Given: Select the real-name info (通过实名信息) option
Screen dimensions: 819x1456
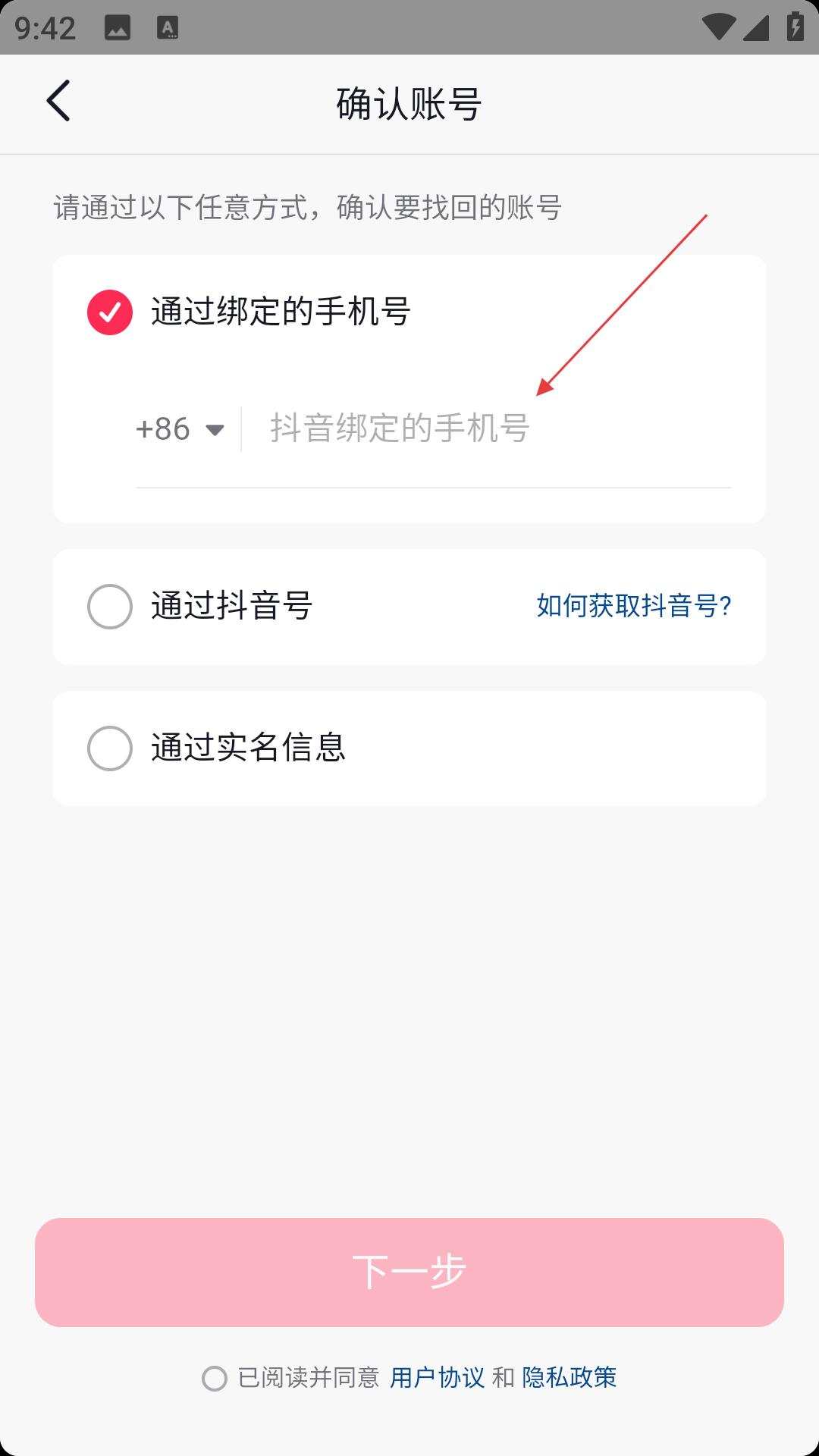Looking at the screenshot, I should coord(110,748).
